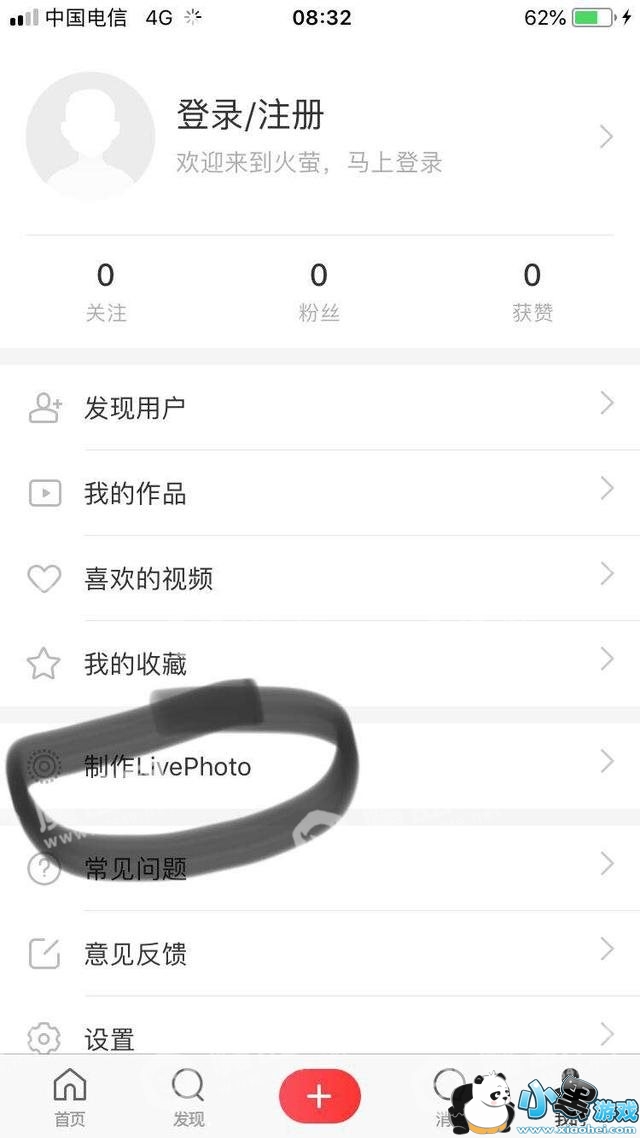The width and height of the screenshot is (640, 1138).
Task: Open 意见反馈 feedback
Action: coord(135,954)
